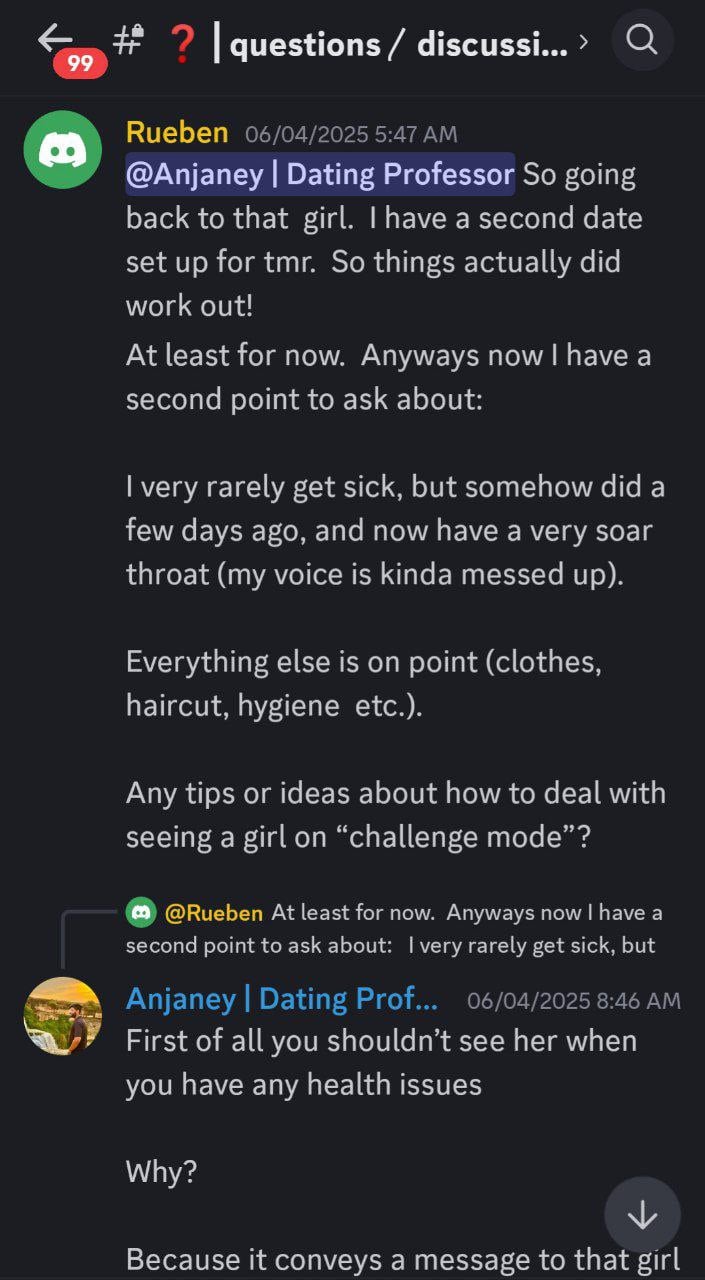
Task: Jump to the replied-to message from @Rueben
Action: (x=400, y=928)
